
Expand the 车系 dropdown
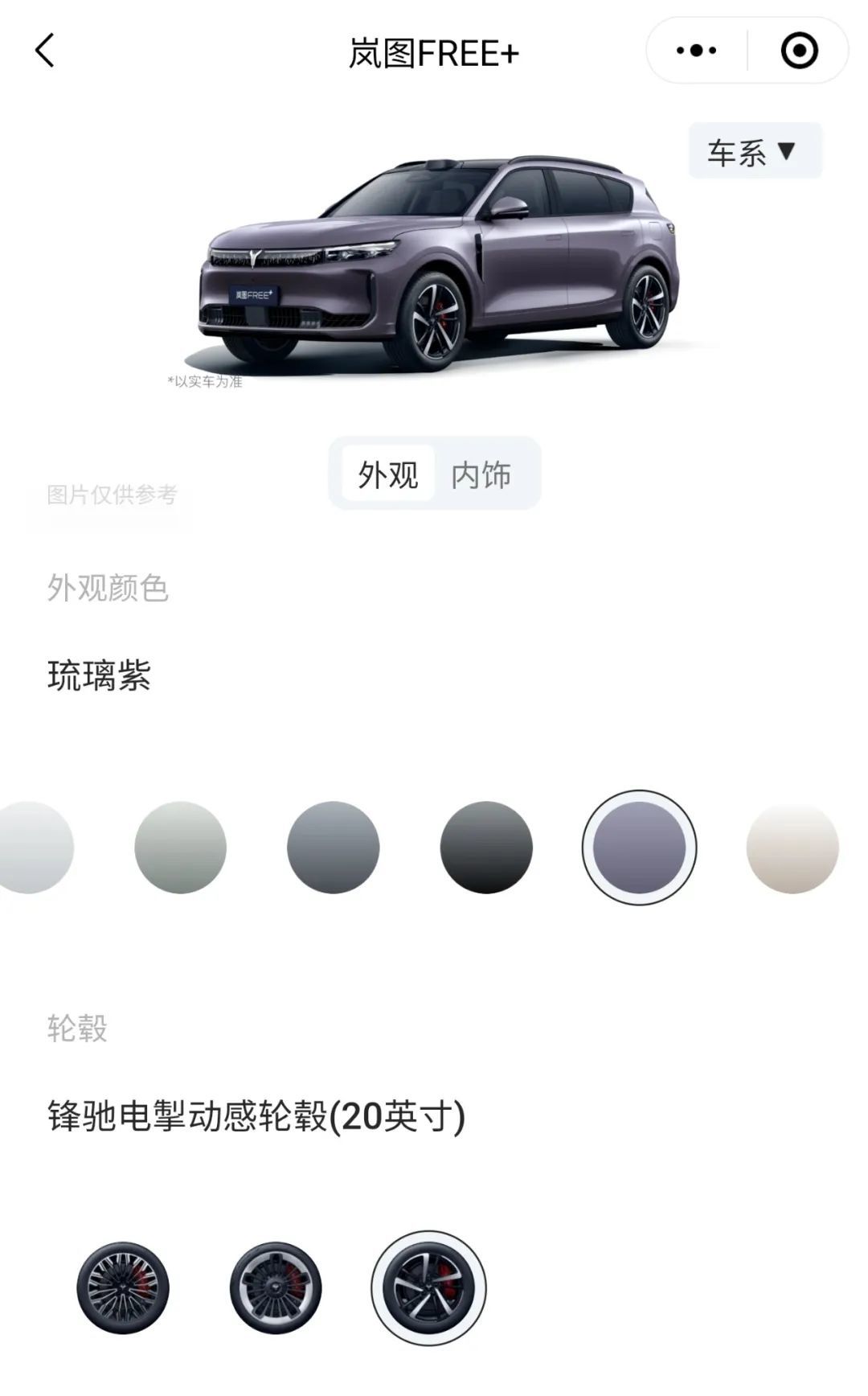point(754,151)
